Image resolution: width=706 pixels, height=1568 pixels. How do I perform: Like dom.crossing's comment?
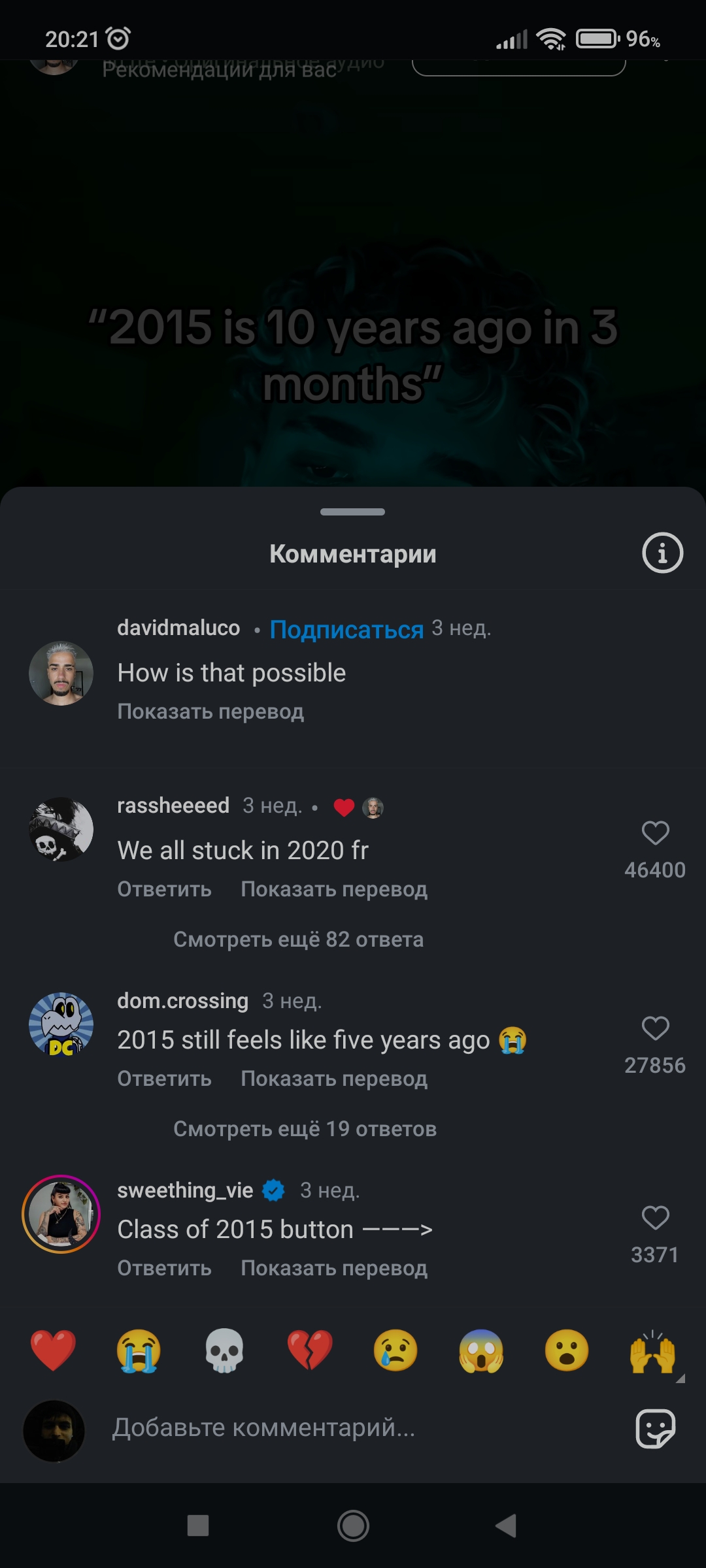click(655, 1028)
